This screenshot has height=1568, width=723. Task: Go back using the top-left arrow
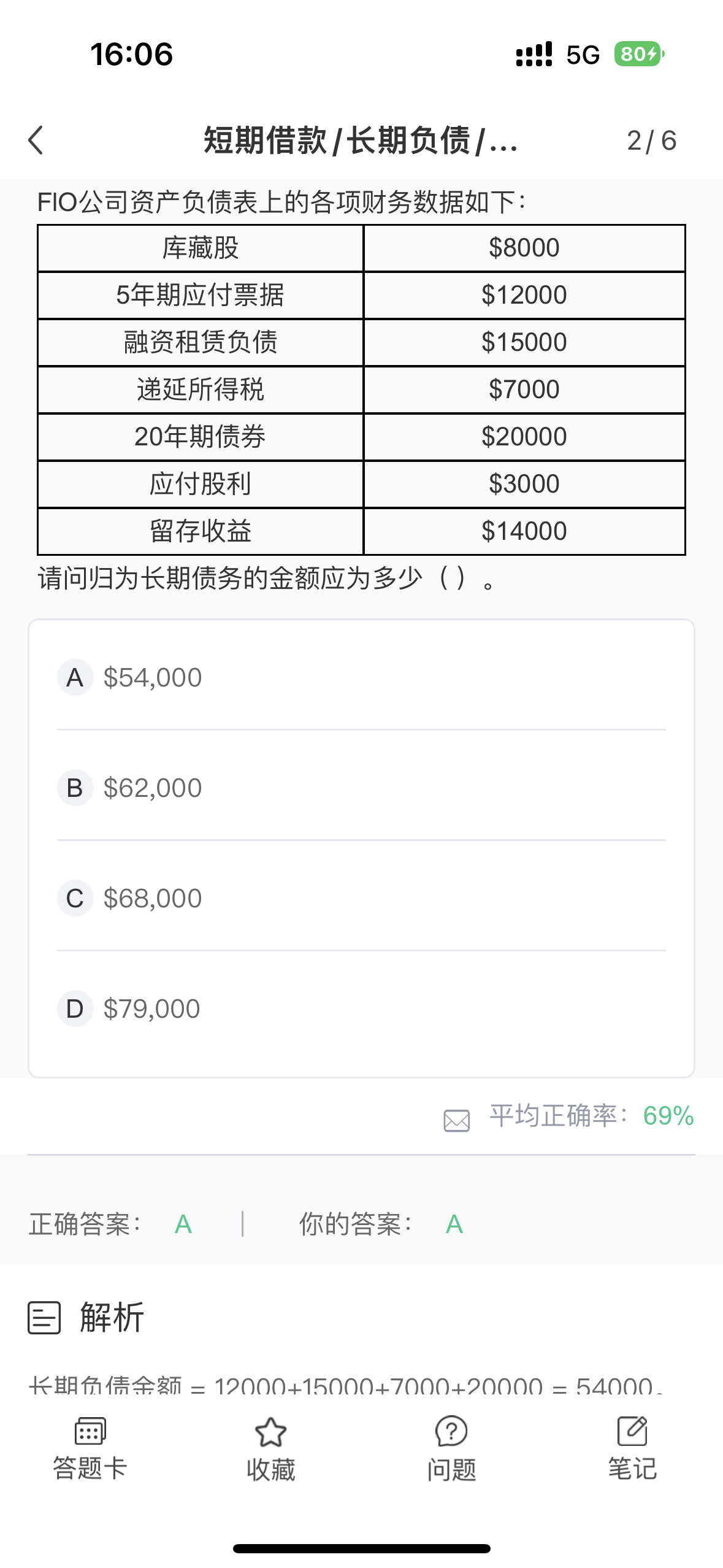click(36, 140)
